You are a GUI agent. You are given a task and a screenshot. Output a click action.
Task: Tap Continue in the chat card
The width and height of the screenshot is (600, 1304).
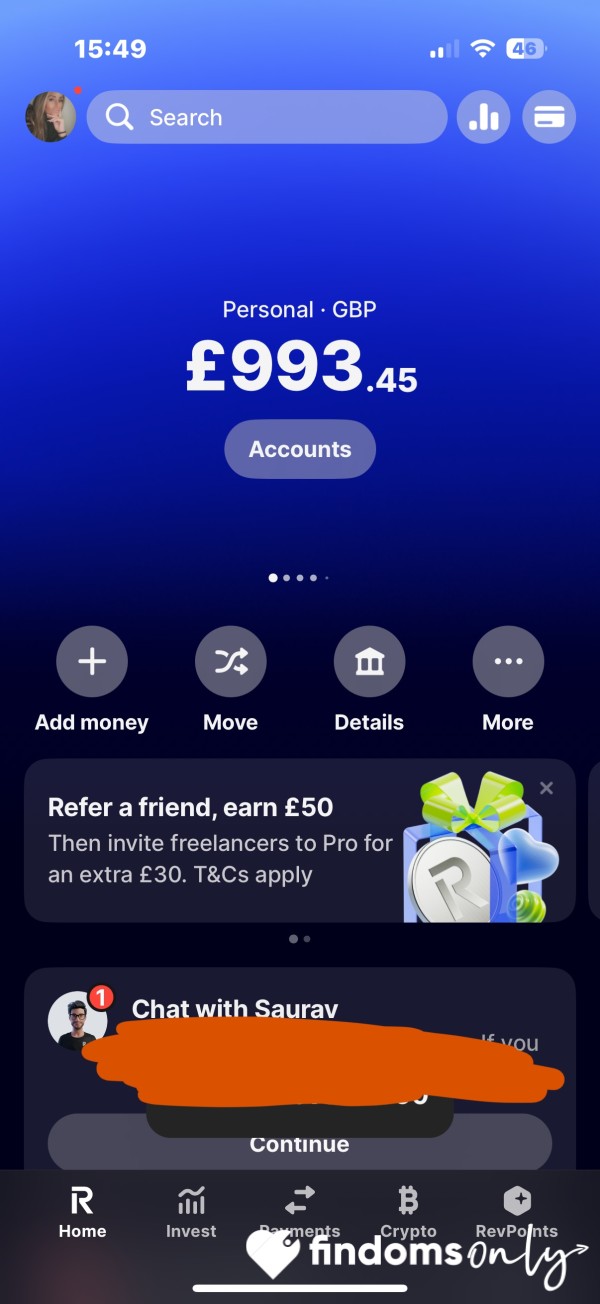tap(300, 1143)
